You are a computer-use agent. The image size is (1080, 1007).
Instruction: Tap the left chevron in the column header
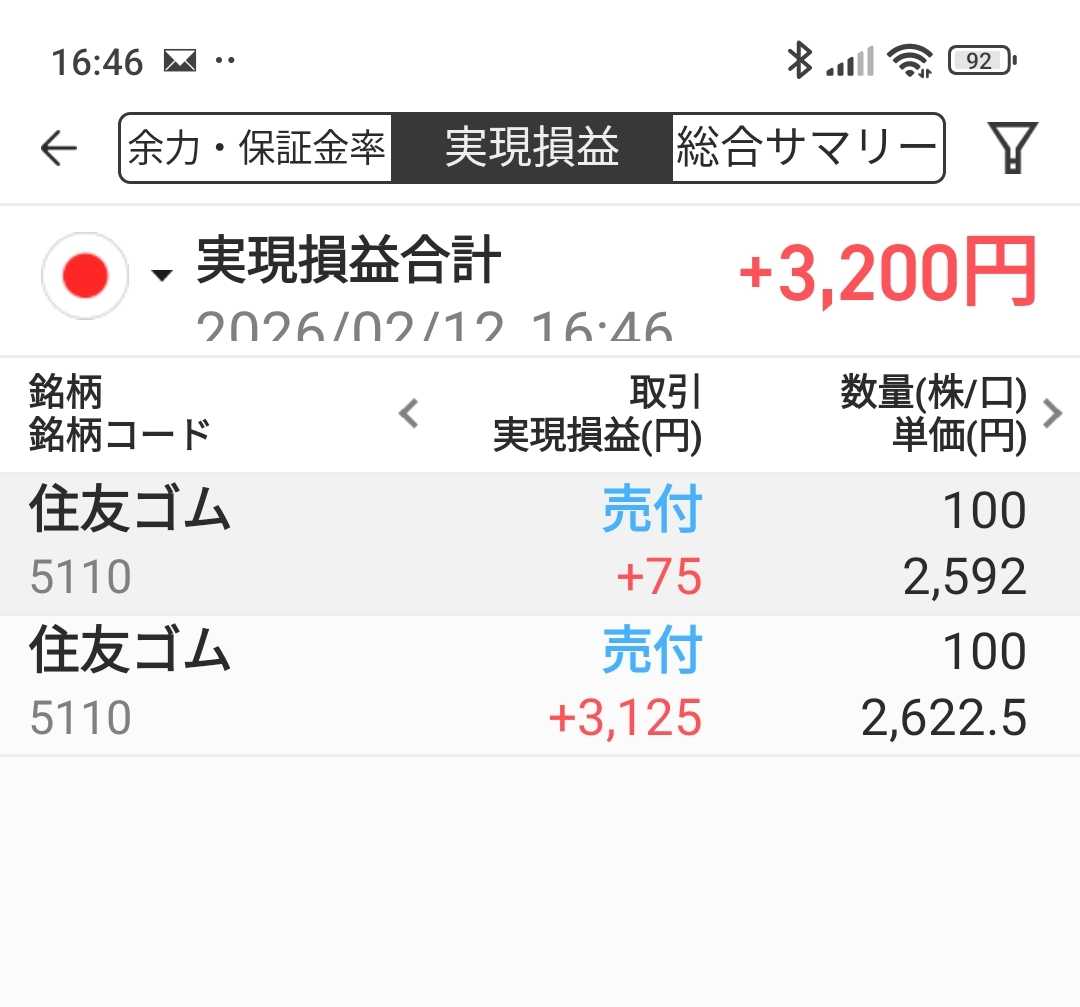408,413
